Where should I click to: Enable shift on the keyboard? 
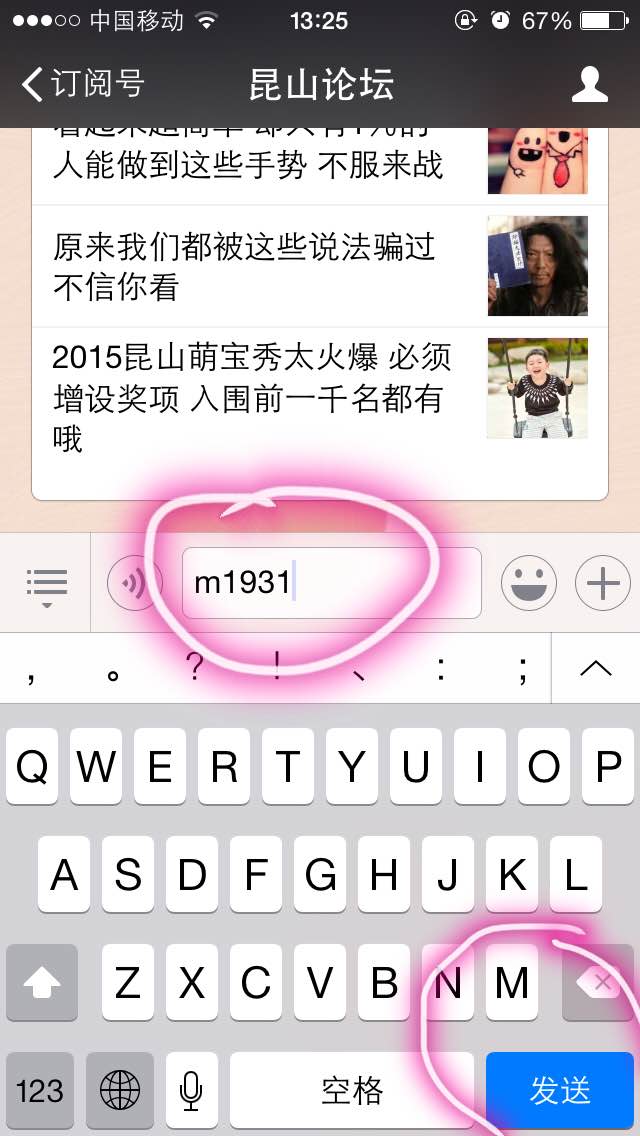tap(42, 982)
